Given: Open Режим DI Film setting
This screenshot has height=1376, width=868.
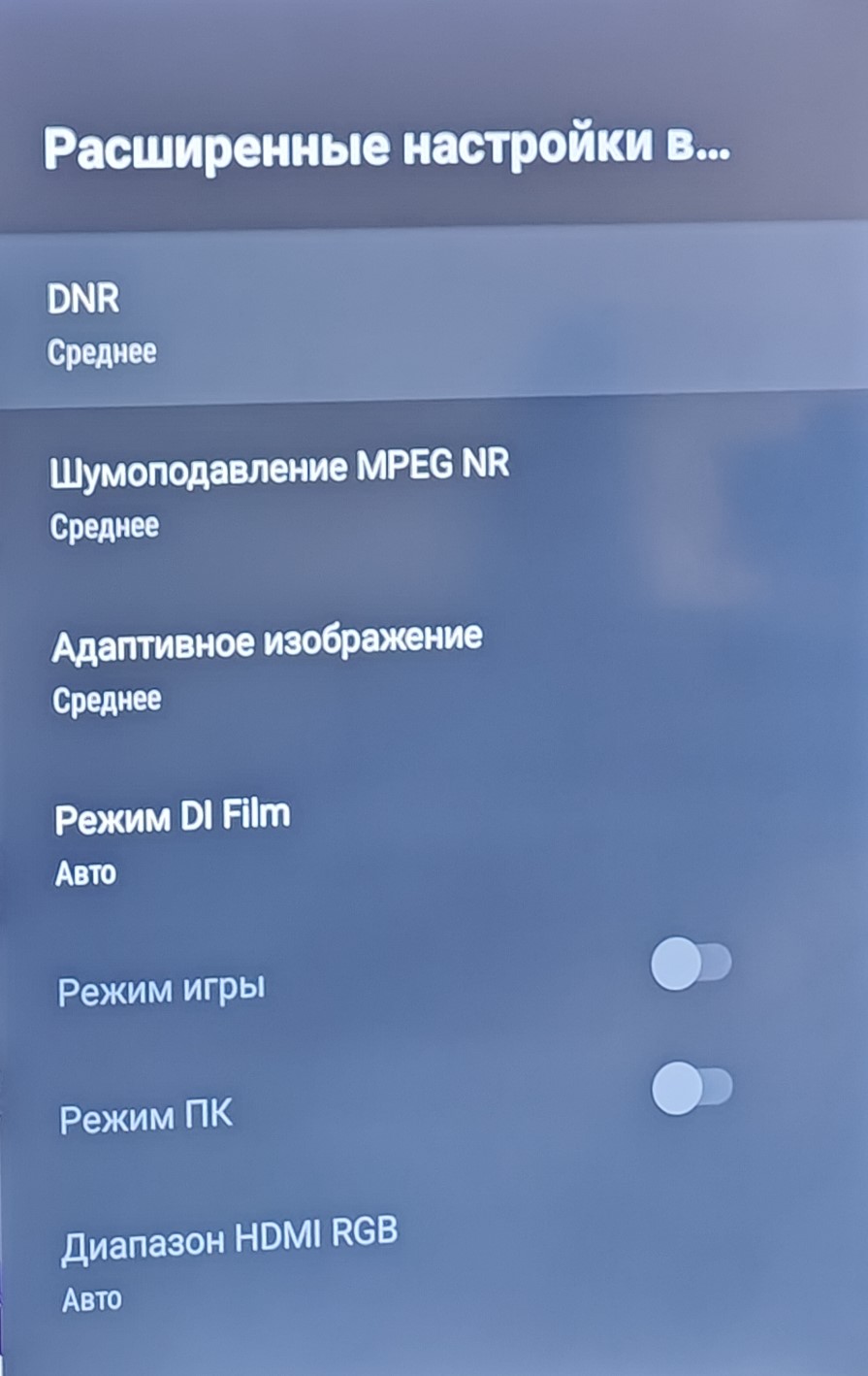Looking at the screenshot, I should pos(173,839).
